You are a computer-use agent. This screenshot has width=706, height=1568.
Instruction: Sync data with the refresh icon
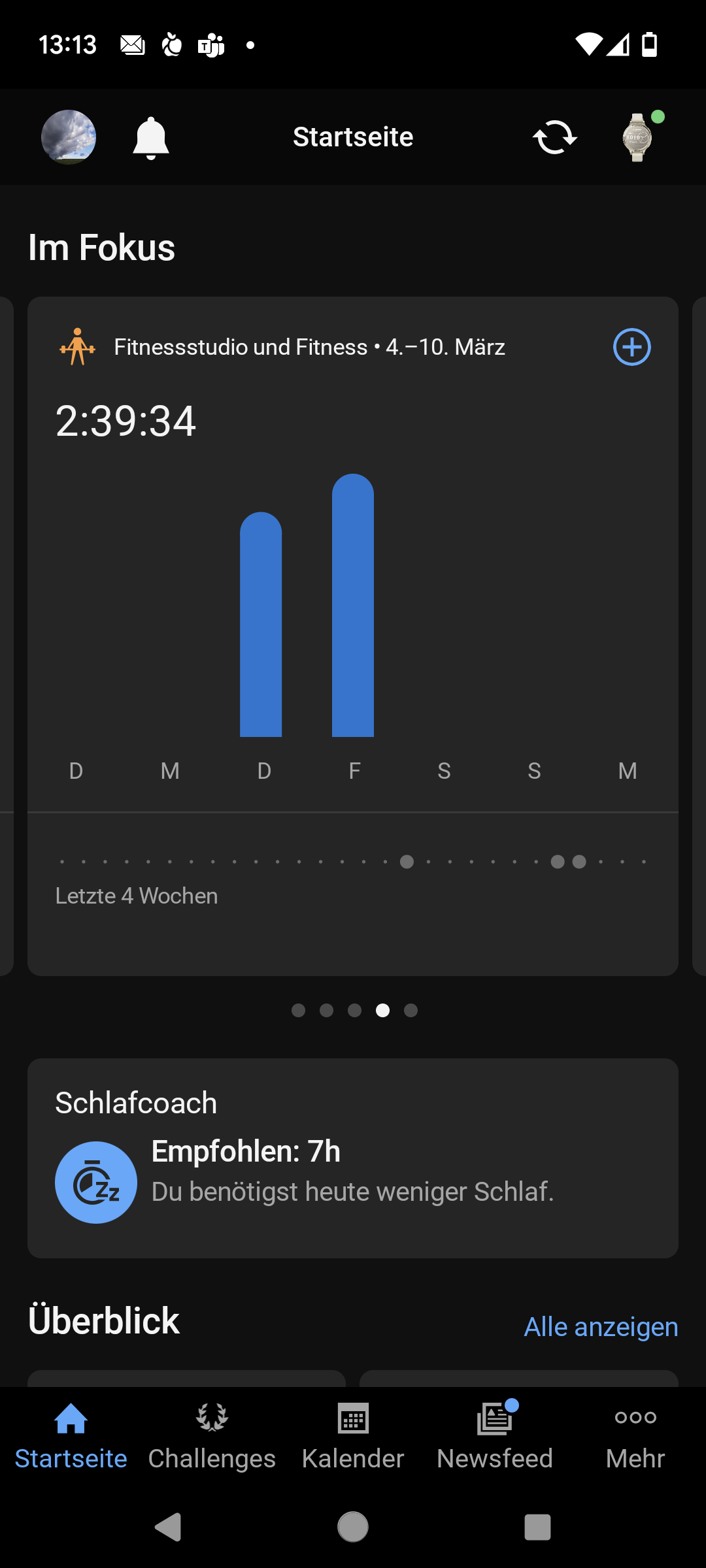(x=554, y=137)
